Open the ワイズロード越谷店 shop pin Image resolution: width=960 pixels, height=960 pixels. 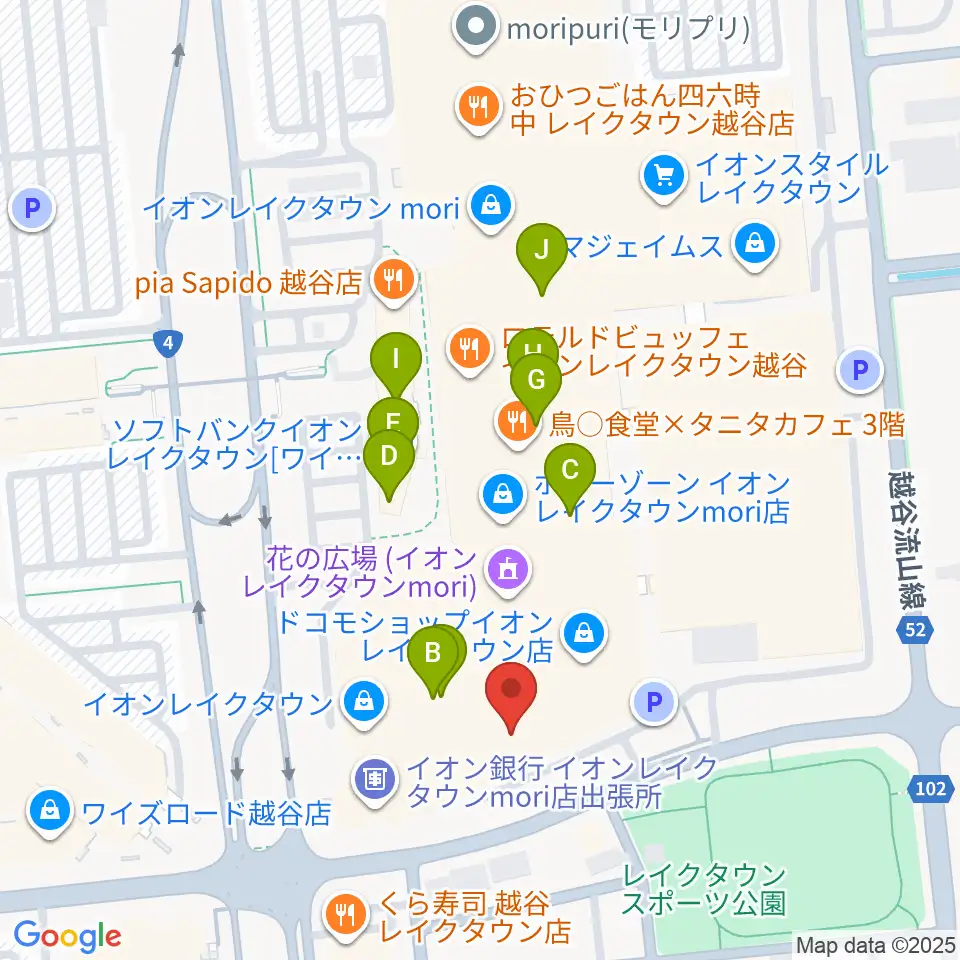(50, 812)
